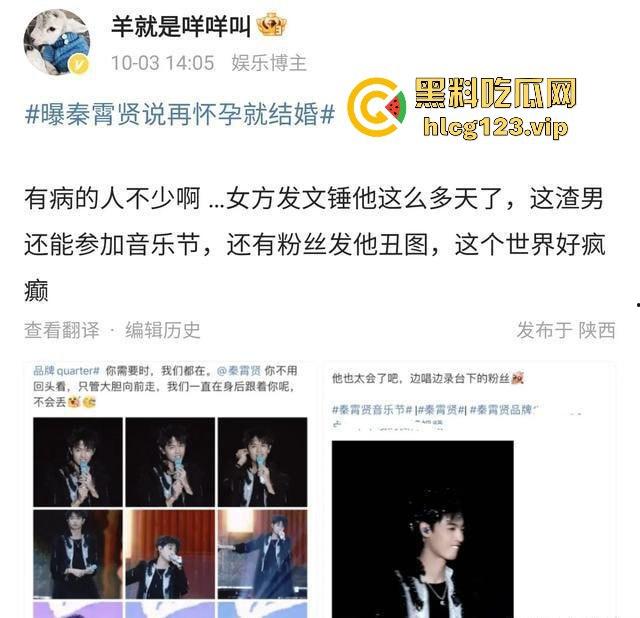640x618 pixels.
Task: Open the profile avatar of 羊就是咩咩叫
Action: [x=57, y=43]
